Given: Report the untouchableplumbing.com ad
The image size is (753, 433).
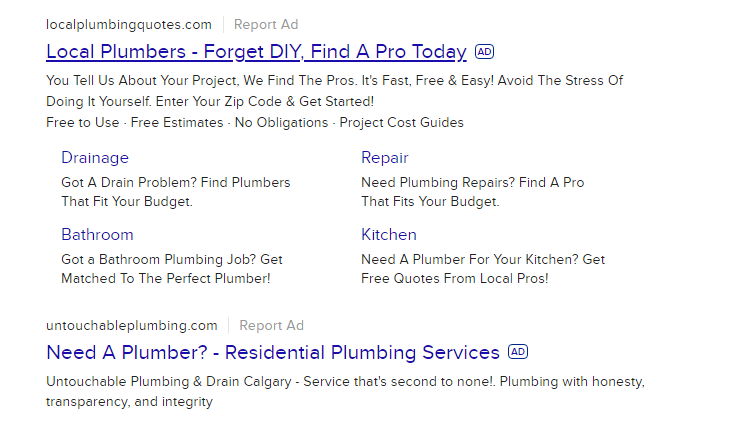Looking at the screenshot, I should click(271, 325).
